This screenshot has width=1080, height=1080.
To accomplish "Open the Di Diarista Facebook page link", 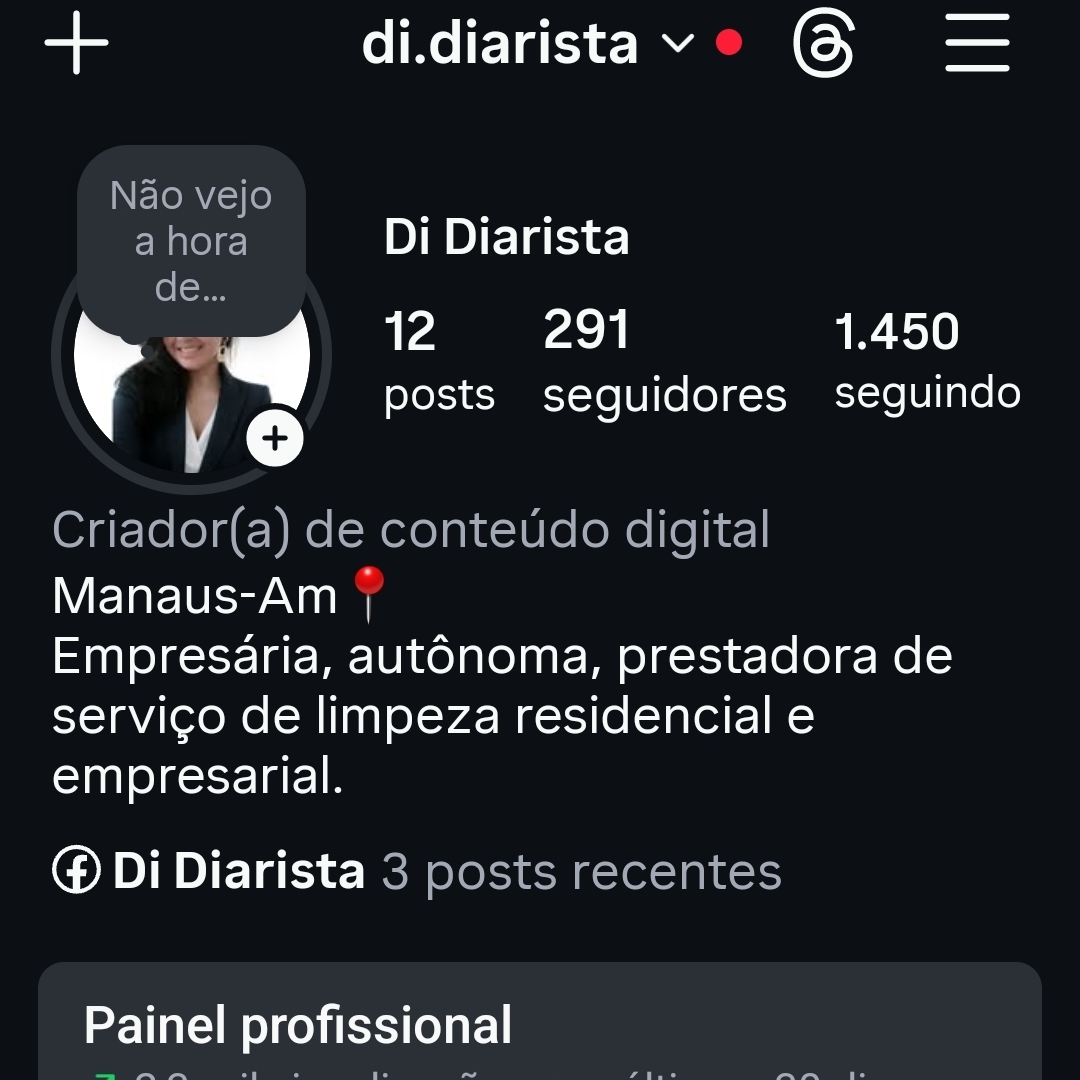I will 238,872.
